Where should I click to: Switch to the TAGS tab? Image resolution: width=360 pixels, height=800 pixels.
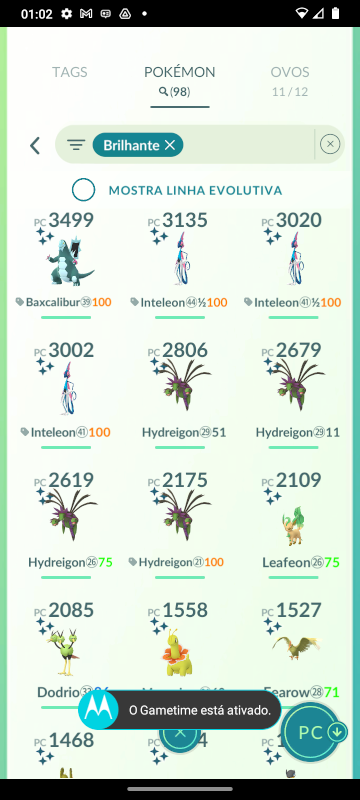[70, 72]
